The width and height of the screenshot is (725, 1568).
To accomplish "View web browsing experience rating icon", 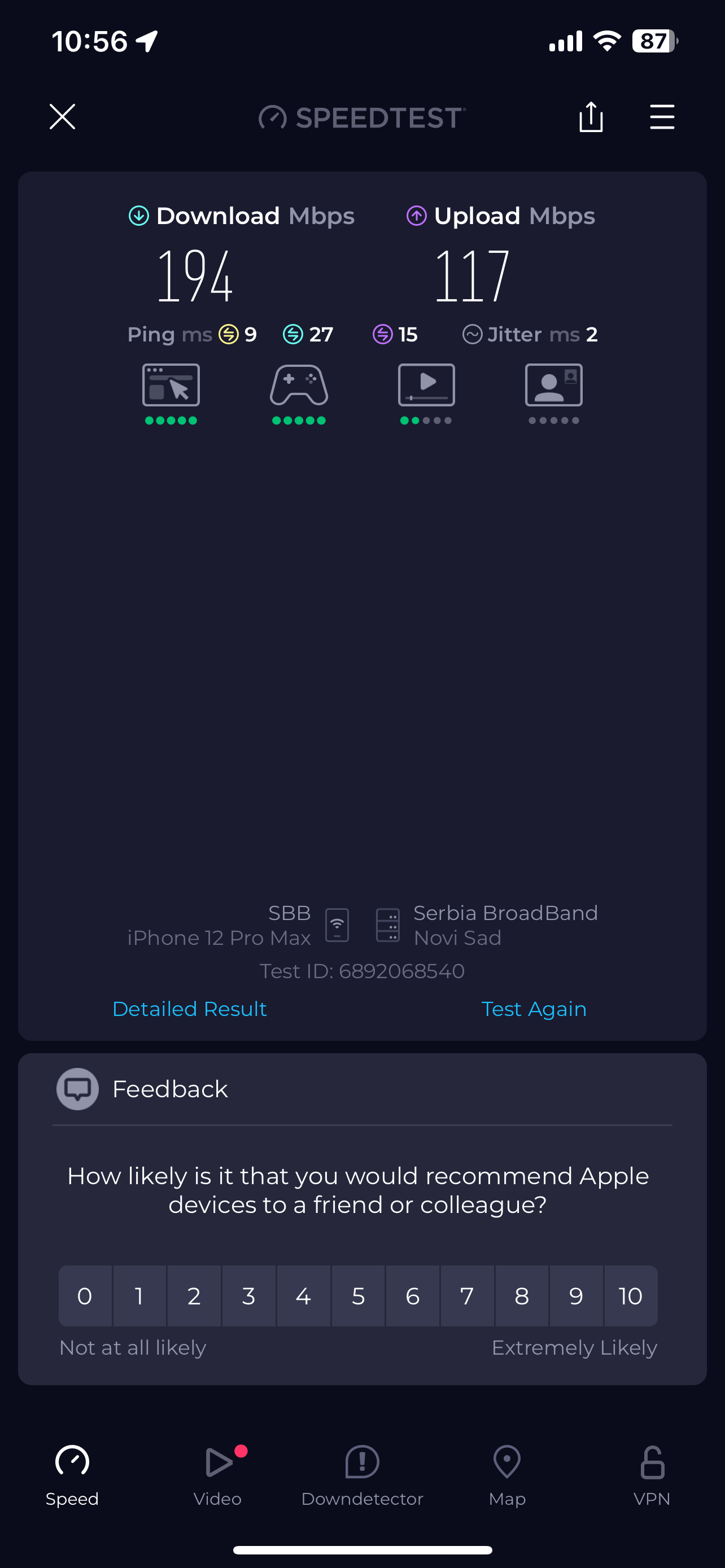I will tap(171, 386).
